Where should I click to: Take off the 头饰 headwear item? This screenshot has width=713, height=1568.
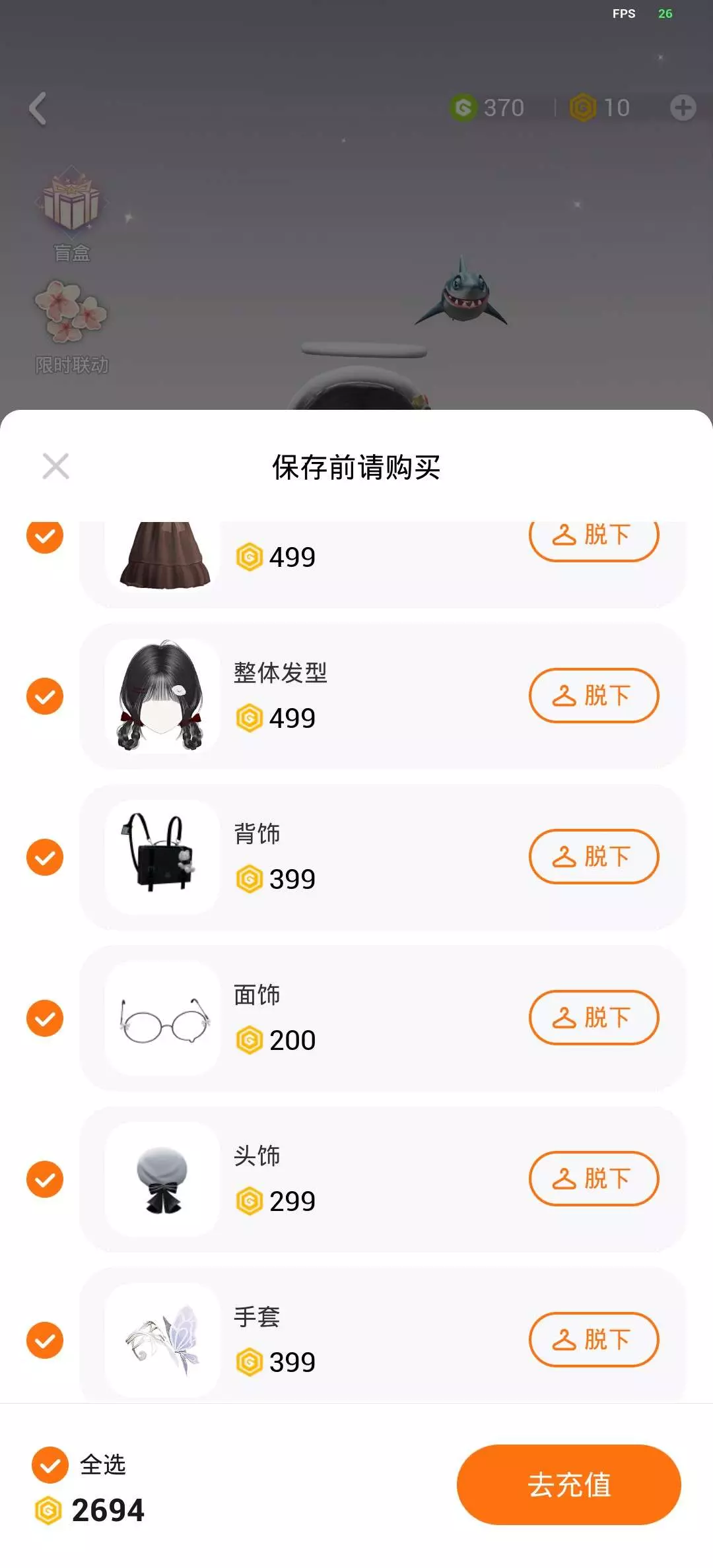pyautogui.click(x=594, y=1179)
